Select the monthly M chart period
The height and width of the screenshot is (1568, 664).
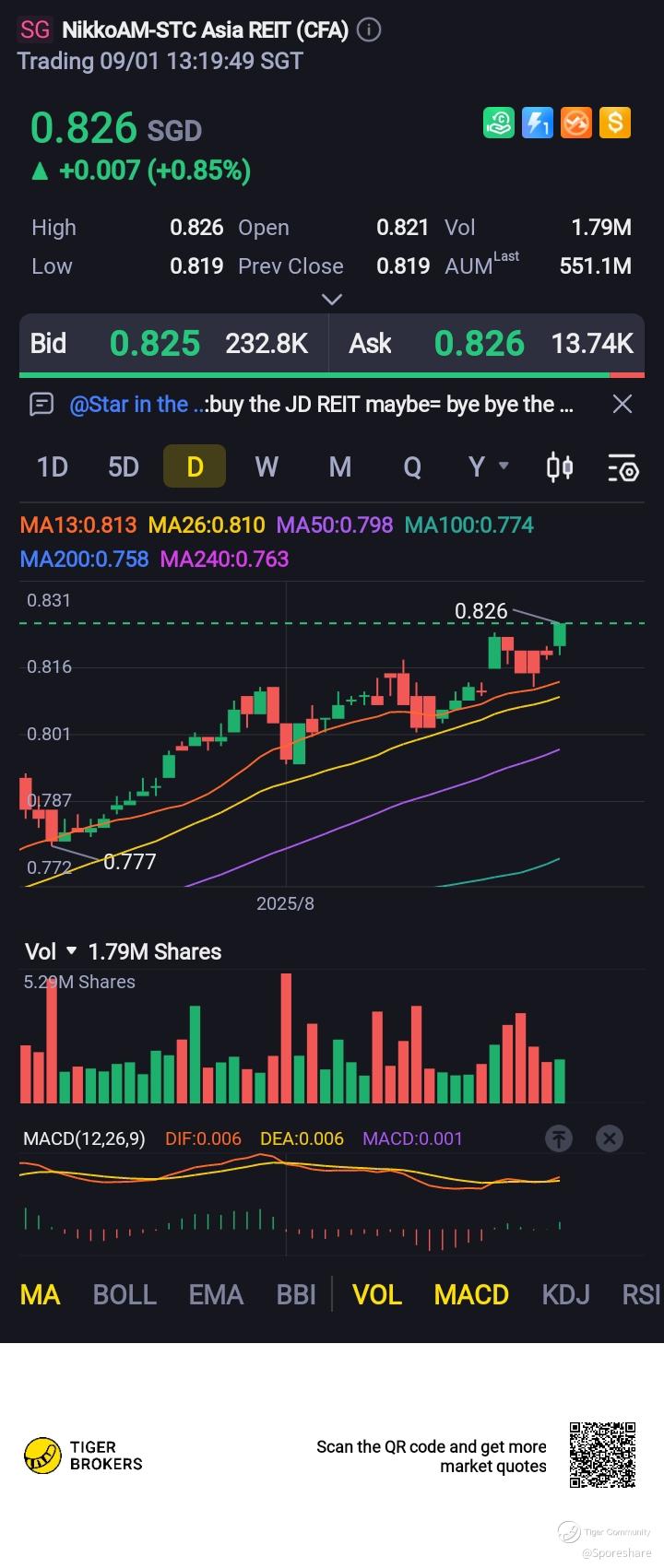pos(340,466)
